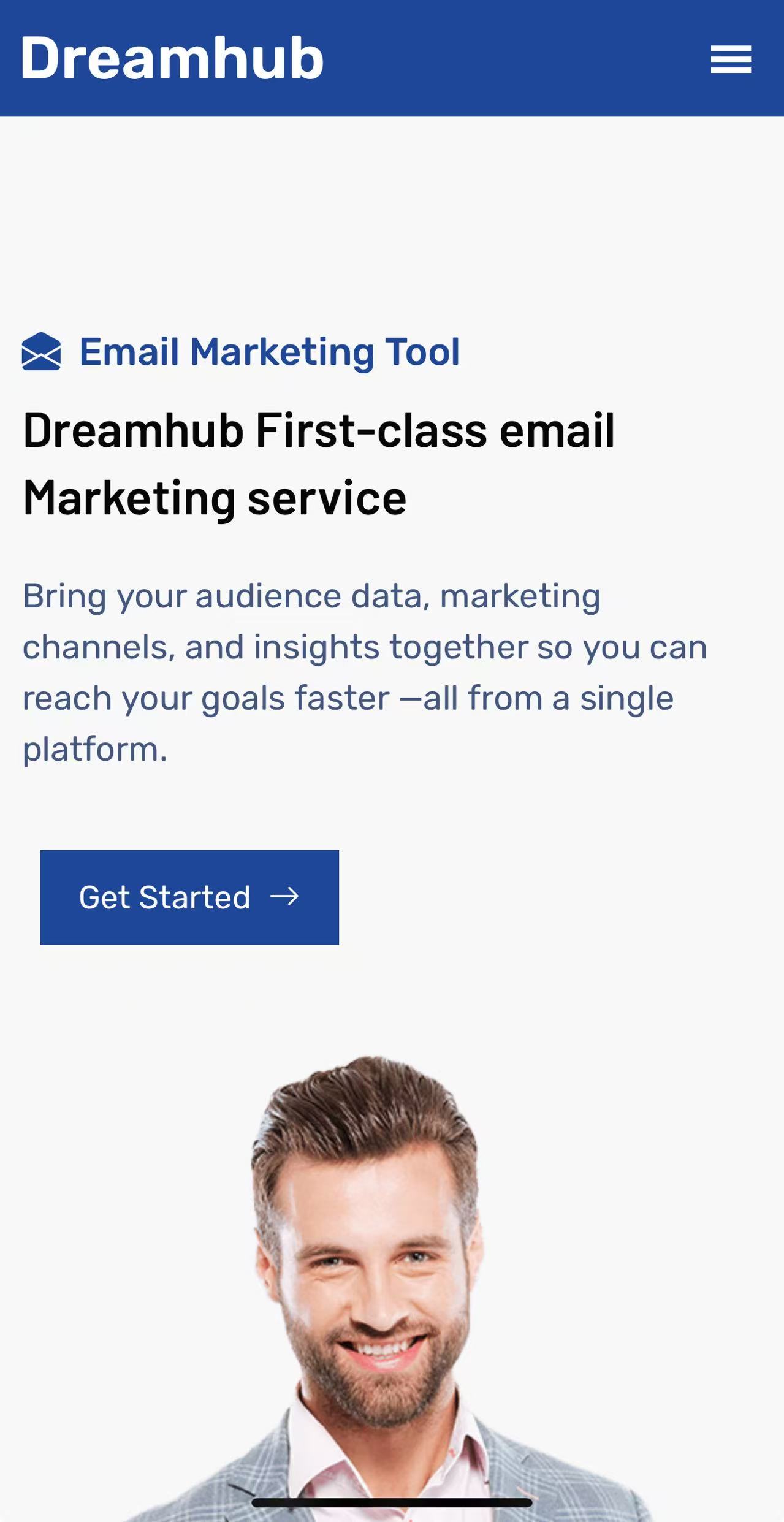Image resolution: width=784 pixels, height=1522 pixels.
Task: Tap the Get Started button
Action: coord(189,897)
